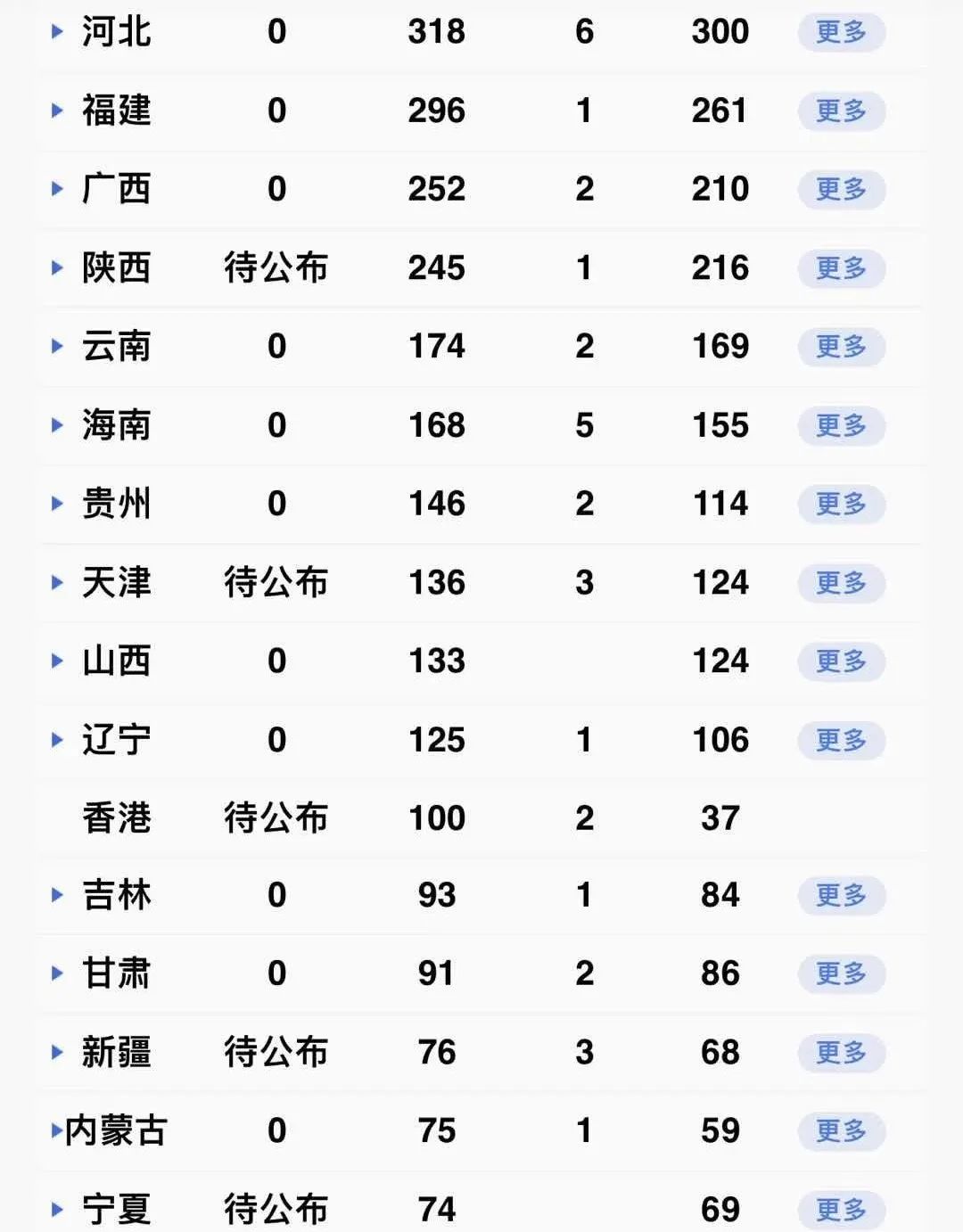The height and width of the screenshot is (1232, 963).
Task: Expand the 福建 row arrow
Action: (58, 111)
